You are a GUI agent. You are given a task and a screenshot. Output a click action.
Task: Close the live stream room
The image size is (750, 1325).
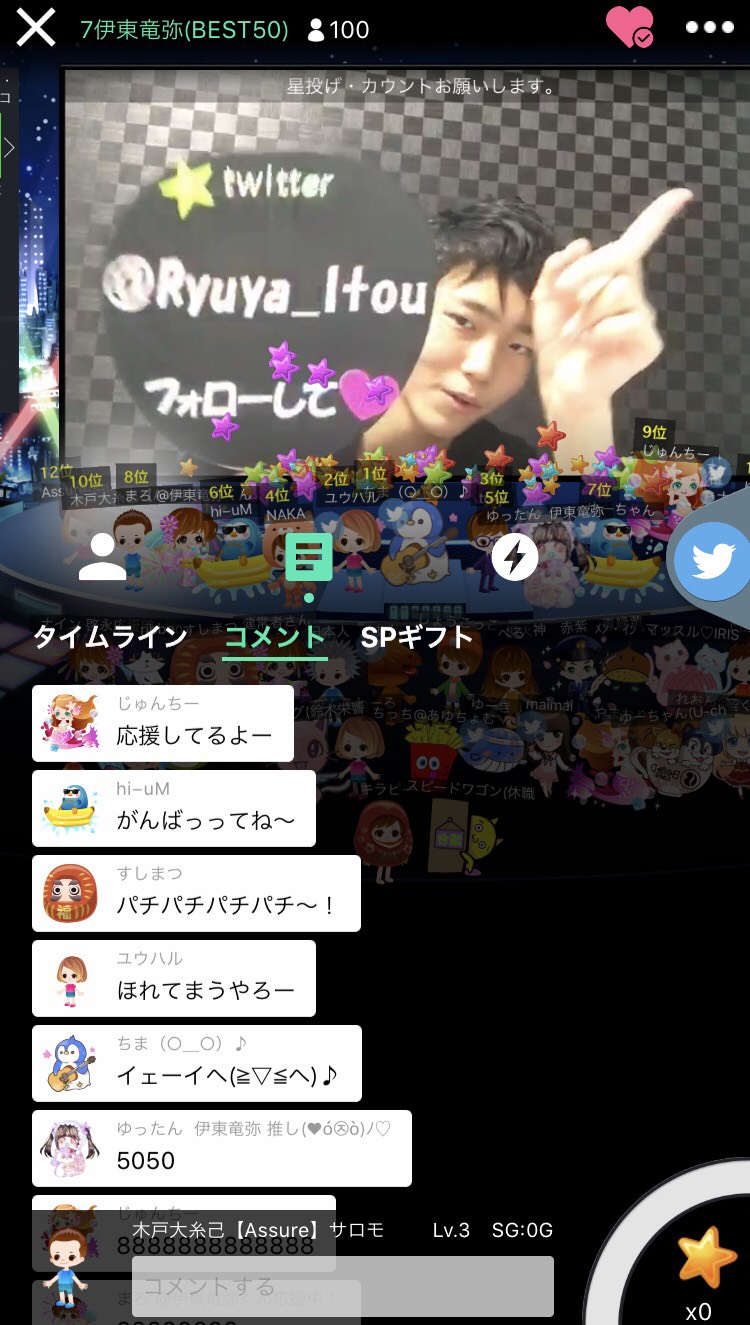coord(36,29)
